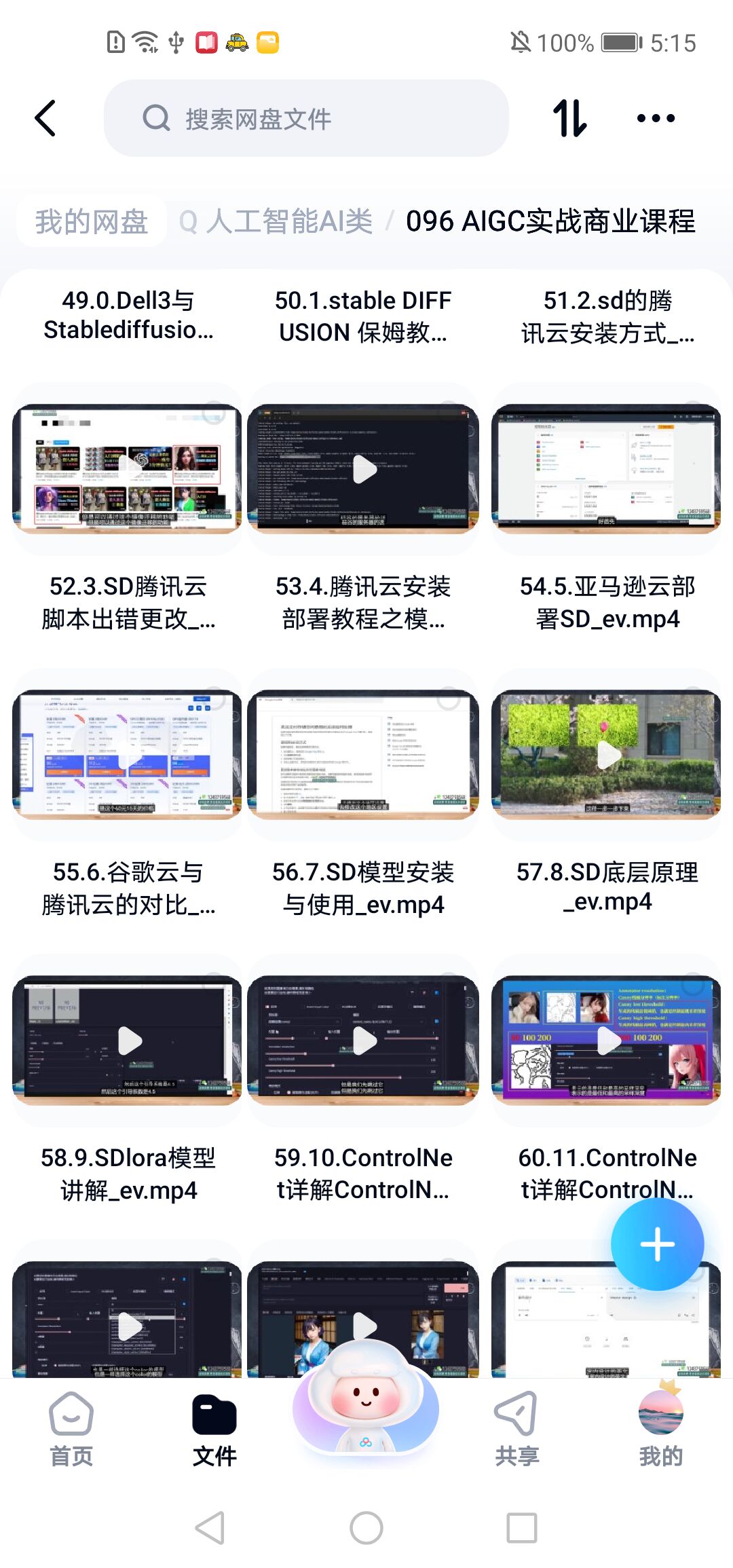Open video 54.5.亚马逊云部署SD
Image resolution: width=733 pixels, height=1568 pixels.
pos(606,468)
